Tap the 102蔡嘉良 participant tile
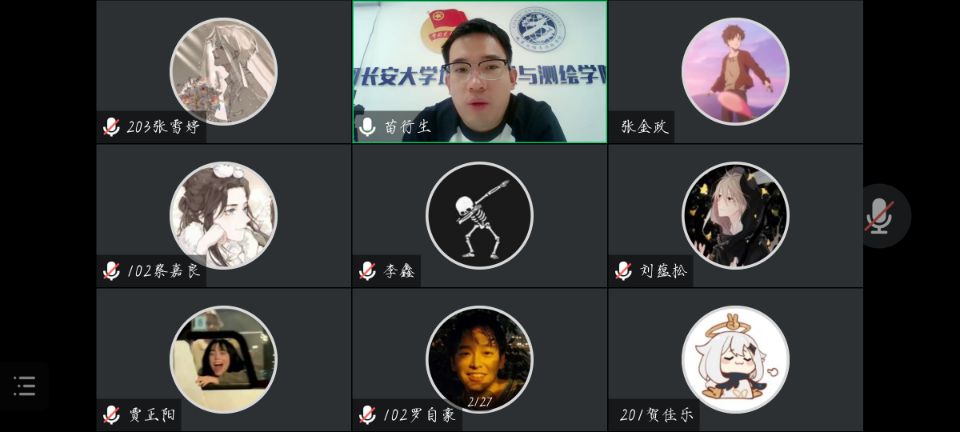The height and width of the screenshot is (432, 960). click(223, 216)
